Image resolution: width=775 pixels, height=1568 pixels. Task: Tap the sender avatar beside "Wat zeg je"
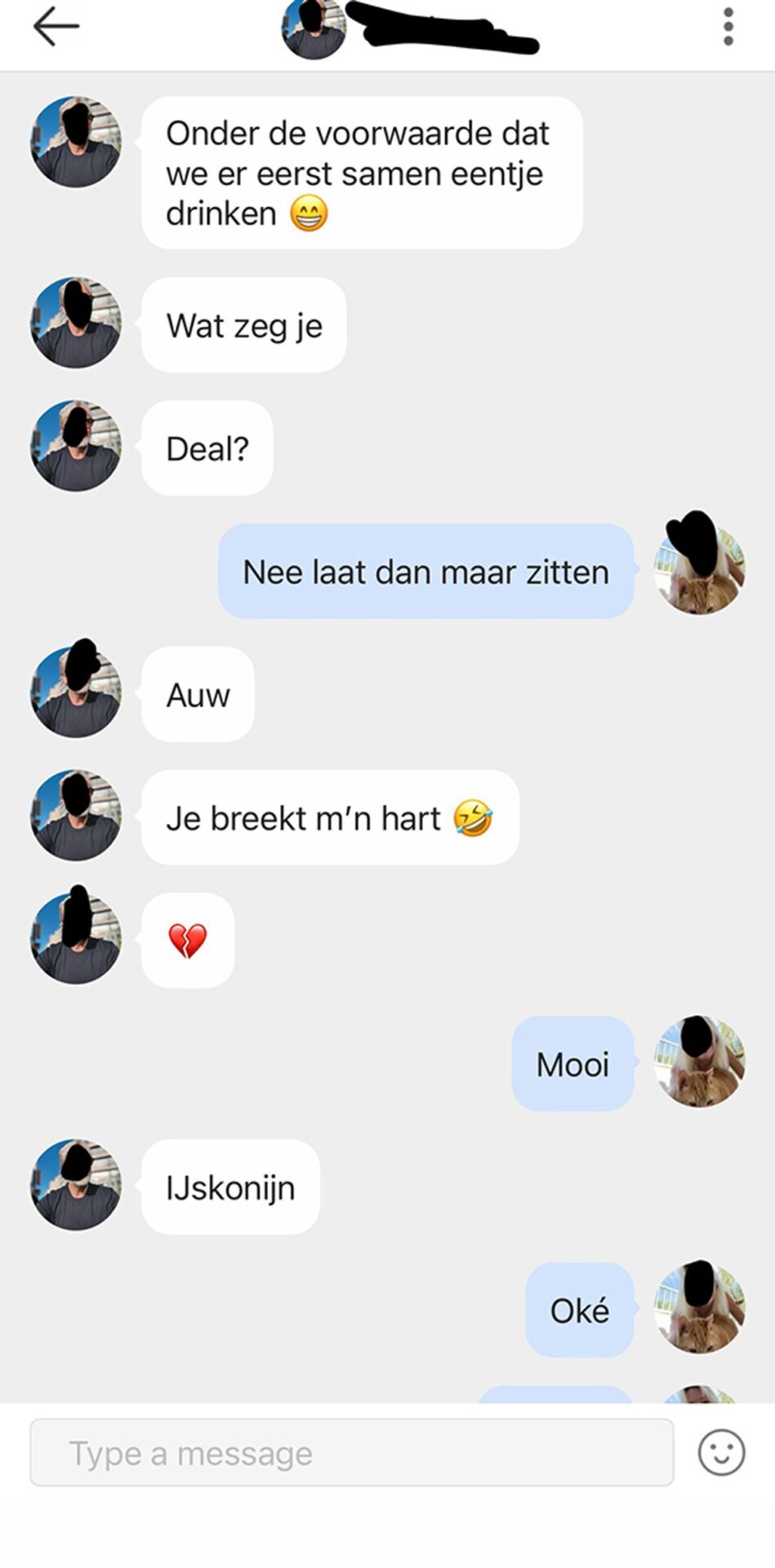pyautogui.click(x=76, y=323)
